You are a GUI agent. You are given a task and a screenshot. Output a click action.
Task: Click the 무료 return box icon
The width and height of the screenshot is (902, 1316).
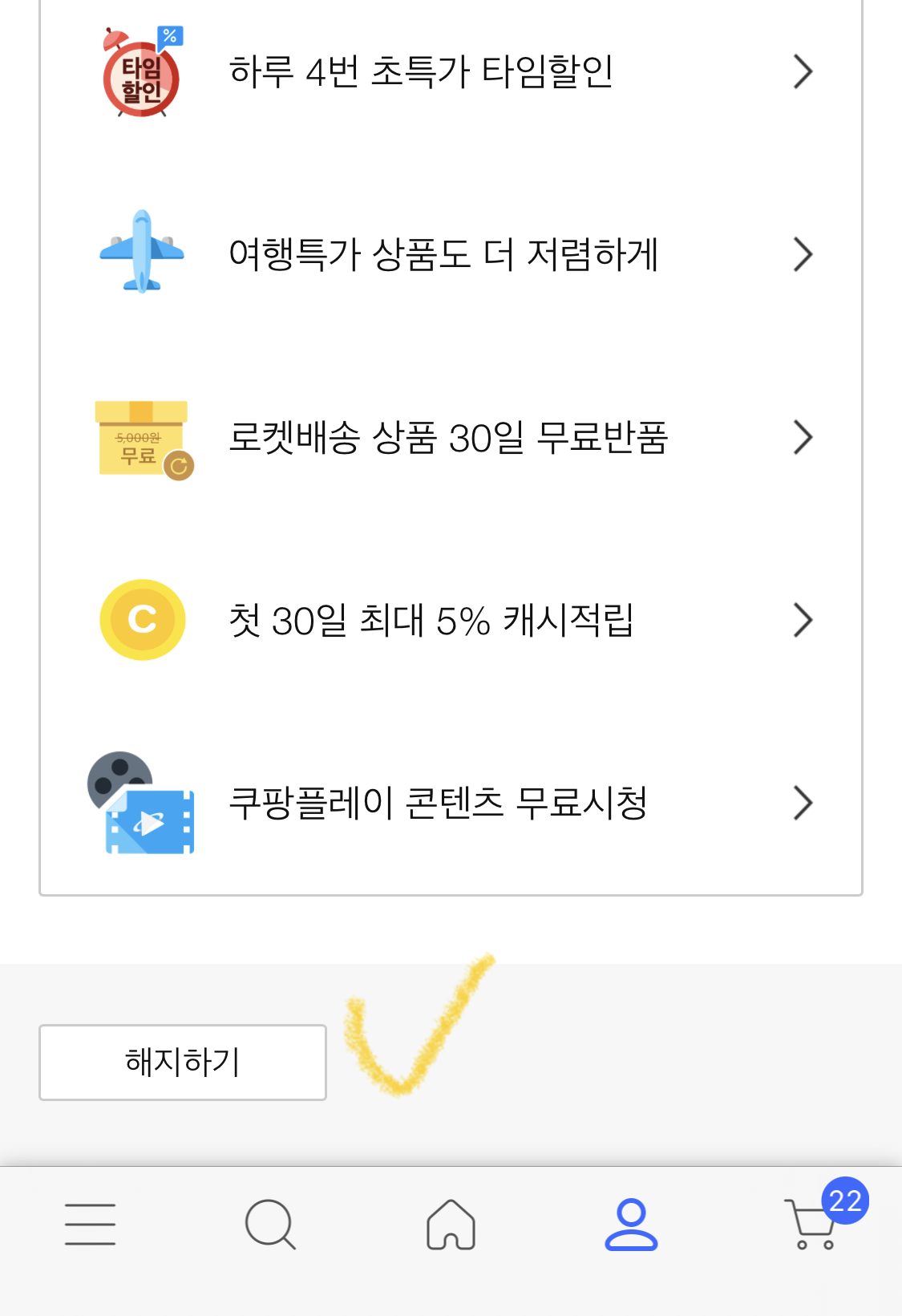click(143, 439)
